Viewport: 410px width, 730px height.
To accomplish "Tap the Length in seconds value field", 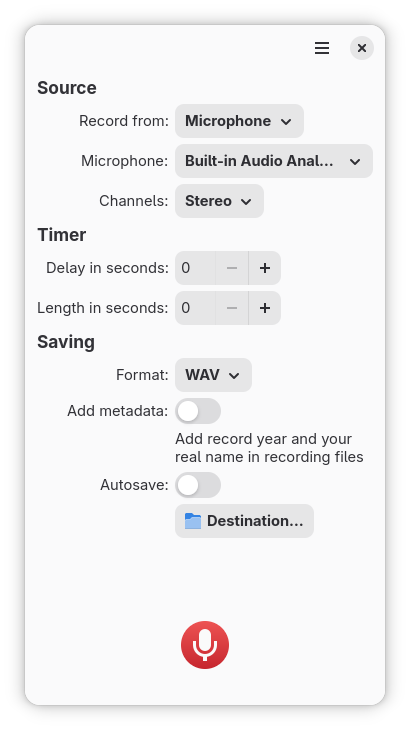I will [x=195, y=308].
